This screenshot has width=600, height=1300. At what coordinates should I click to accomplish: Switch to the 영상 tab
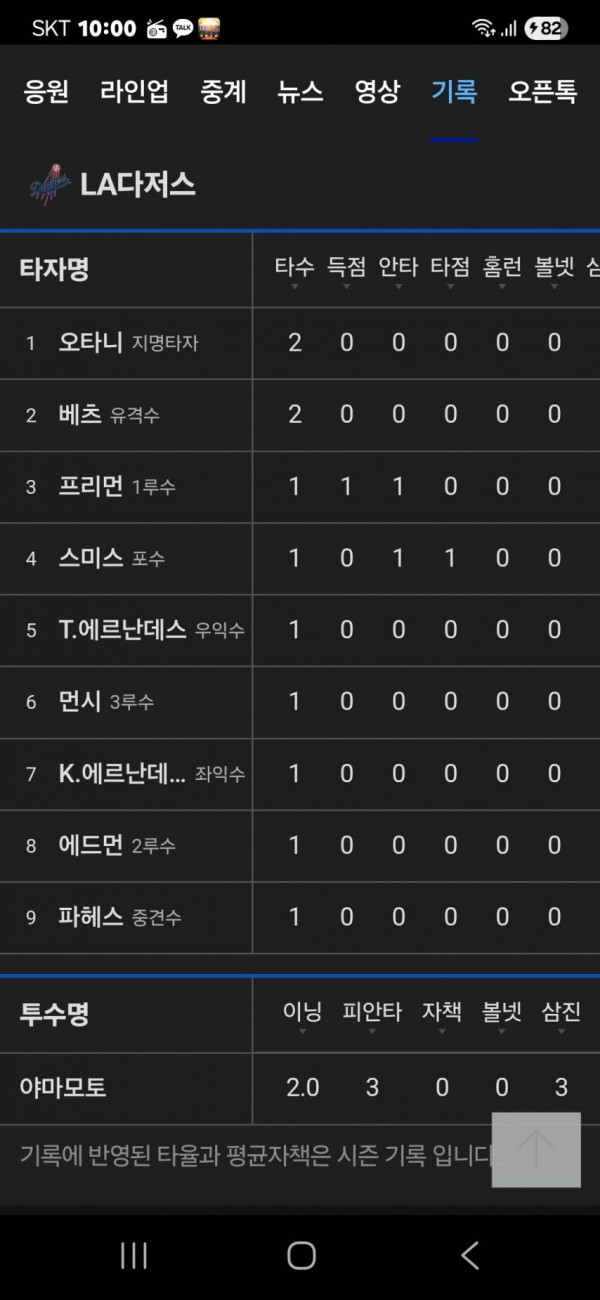(377, 92)
